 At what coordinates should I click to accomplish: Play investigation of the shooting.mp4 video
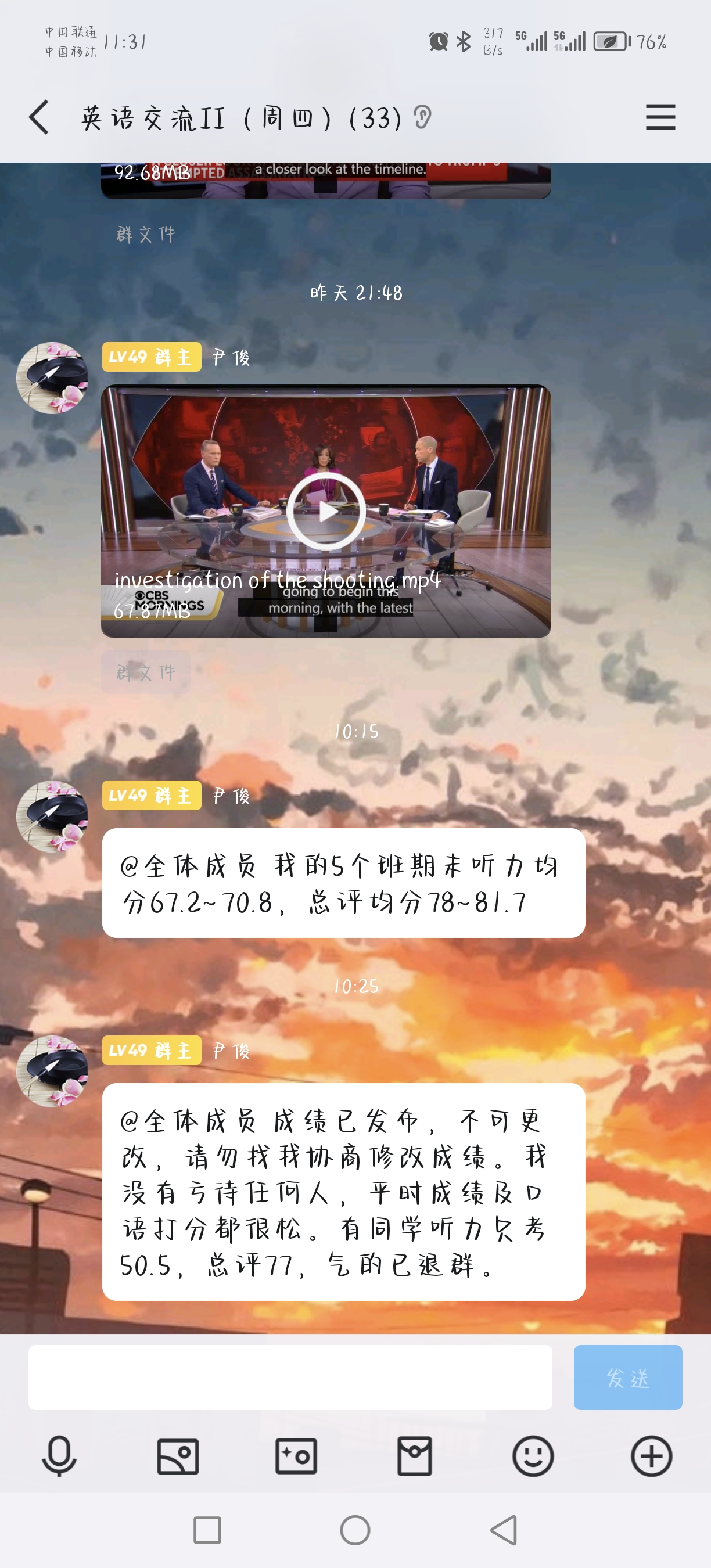tap(326, 511)
